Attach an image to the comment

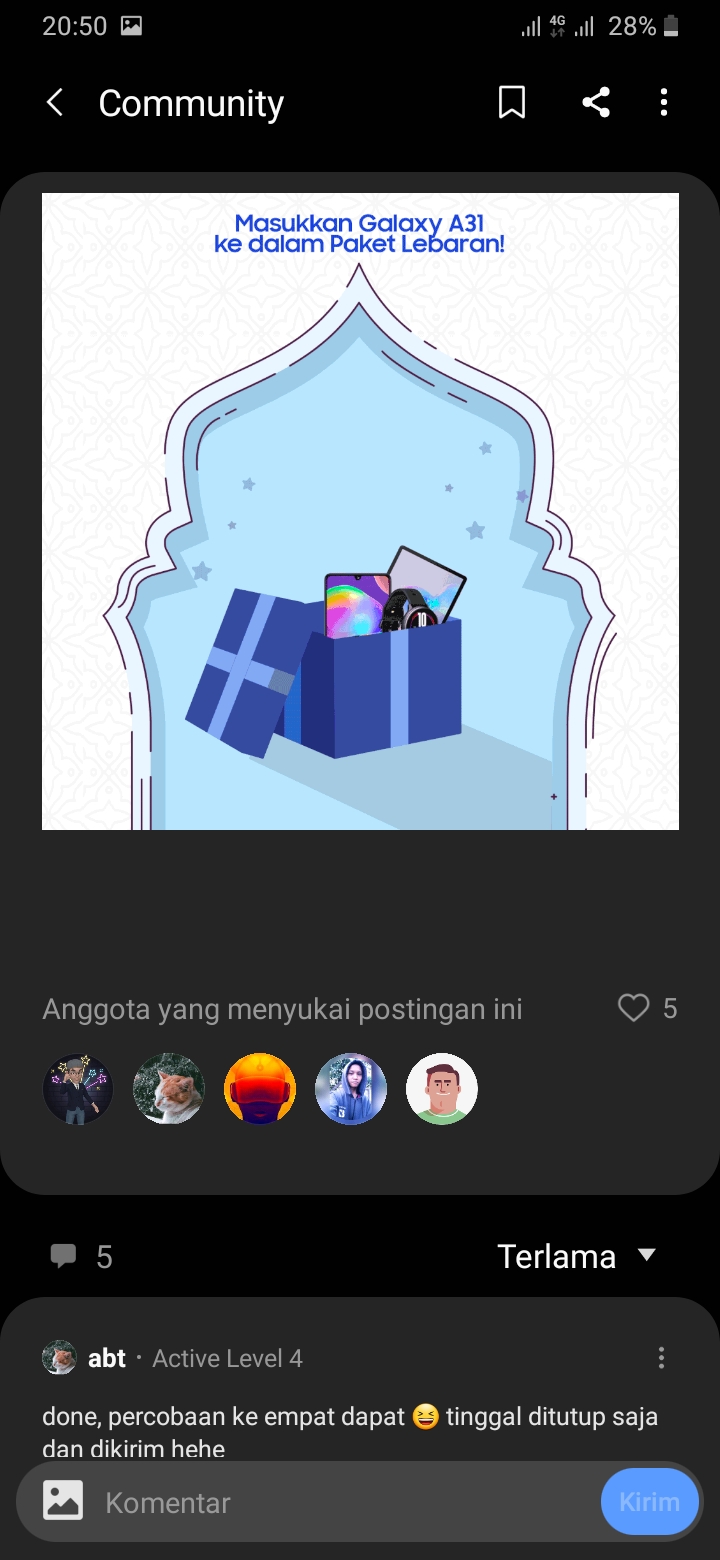coord(63,1502)
